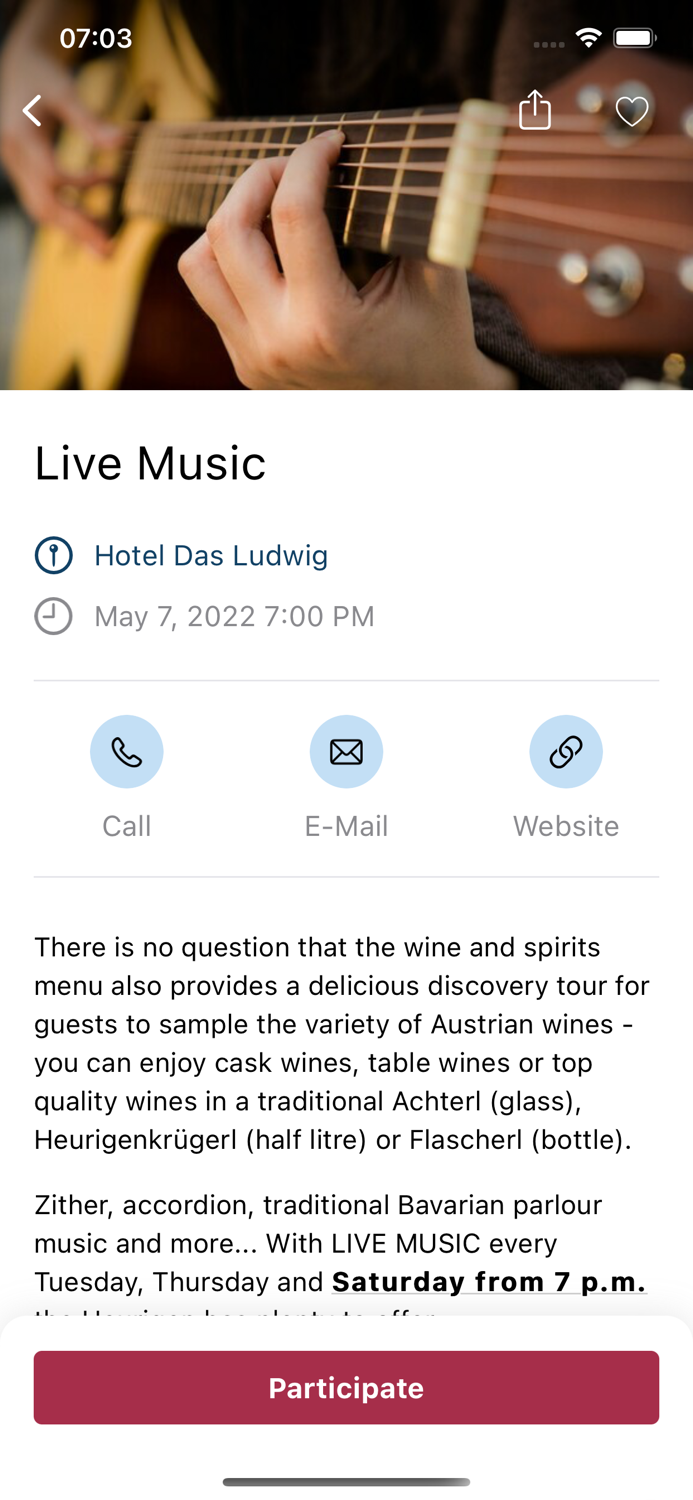Open the Hotel Das Ludwig location link
Screen dimensions: 693x1500
click(211, 555)
